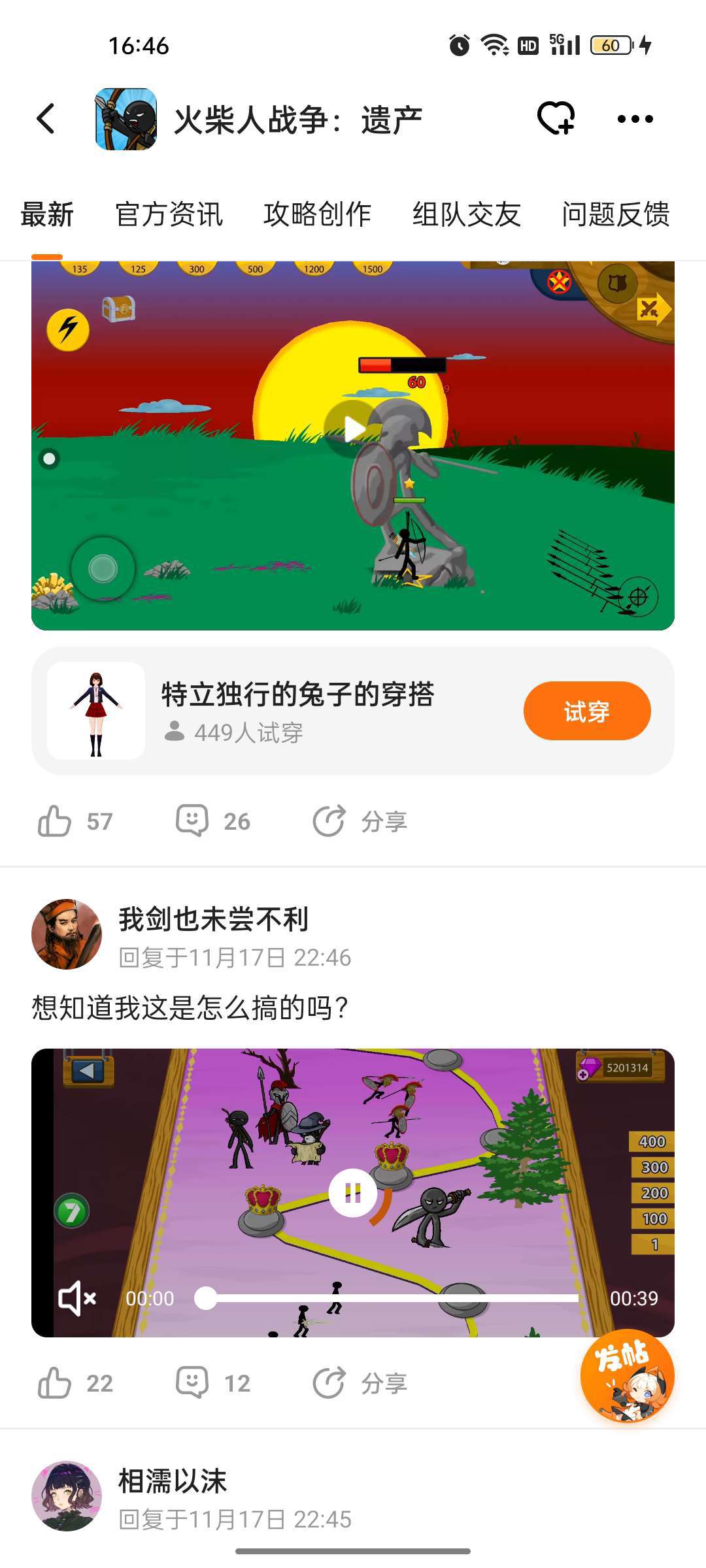Play the stickman archer video
Image resolution: width=706 pixels, height=1568 pixels.
click(x=353, y=429)
